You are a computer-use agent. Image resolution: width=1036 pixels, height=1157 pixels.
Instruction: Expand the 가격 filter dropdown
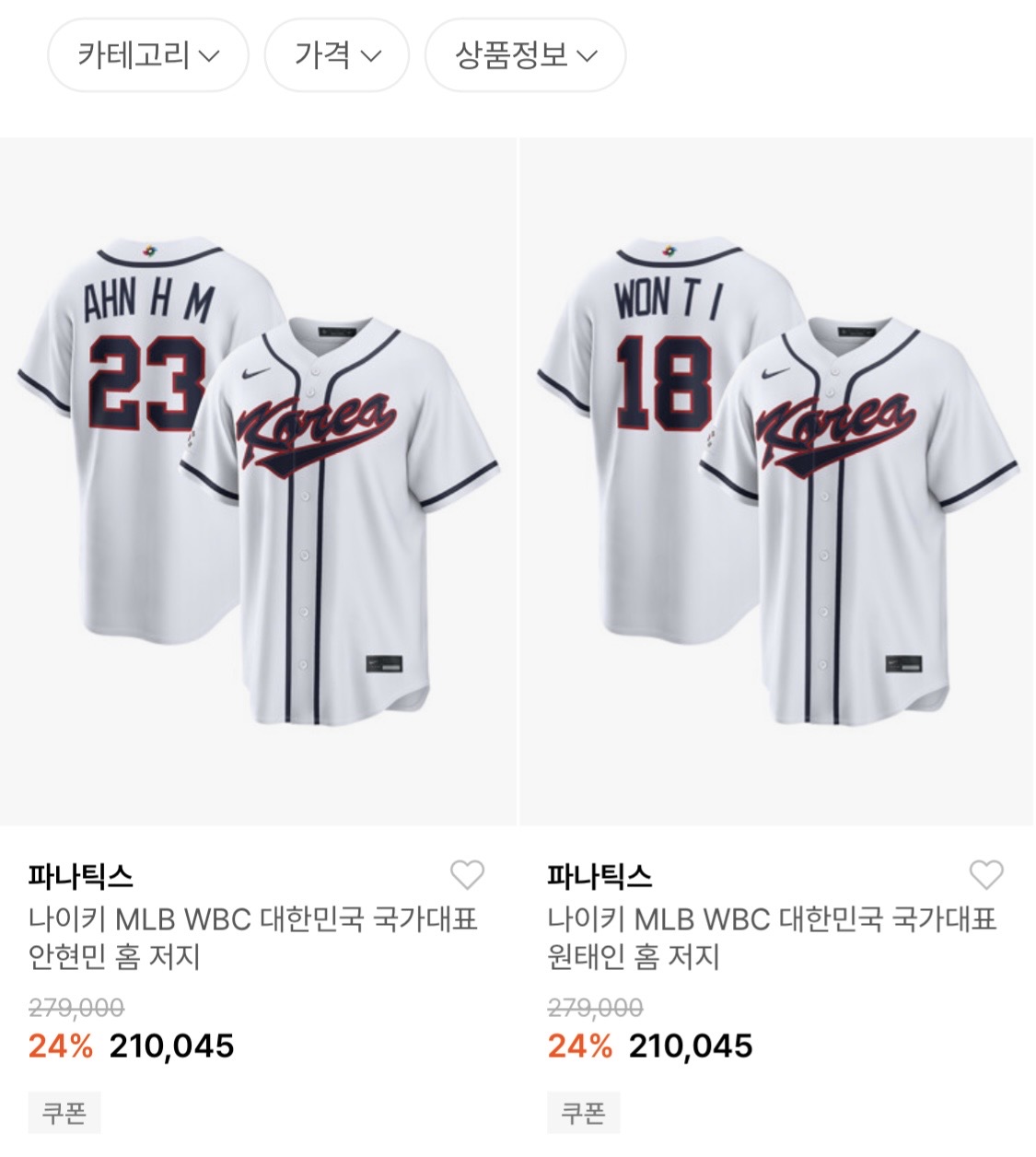[x=336, y=56]
